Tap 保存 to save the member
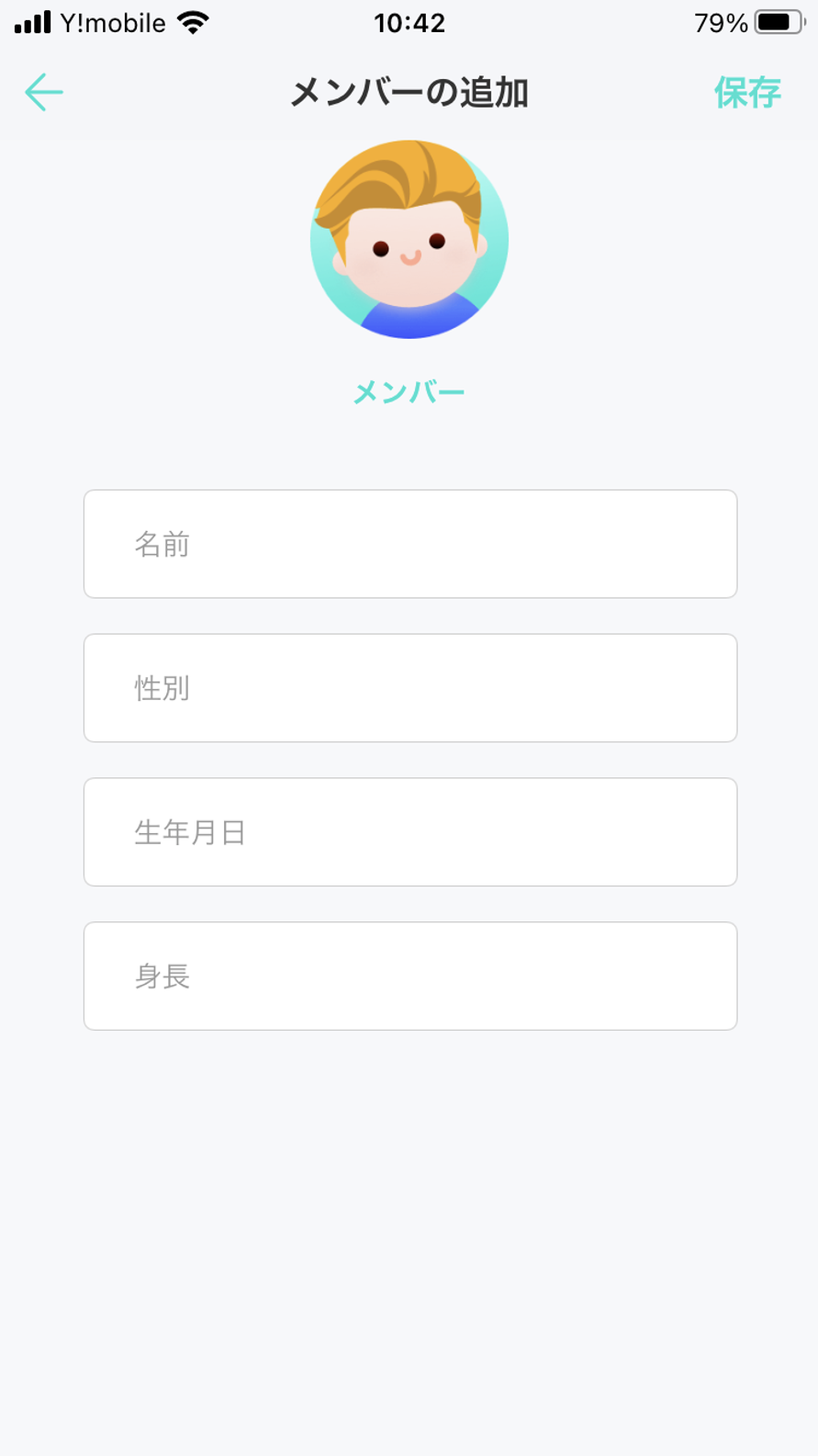Image resolution: width=818 pixels, height=1456 pixels. (x=747, y=93)
